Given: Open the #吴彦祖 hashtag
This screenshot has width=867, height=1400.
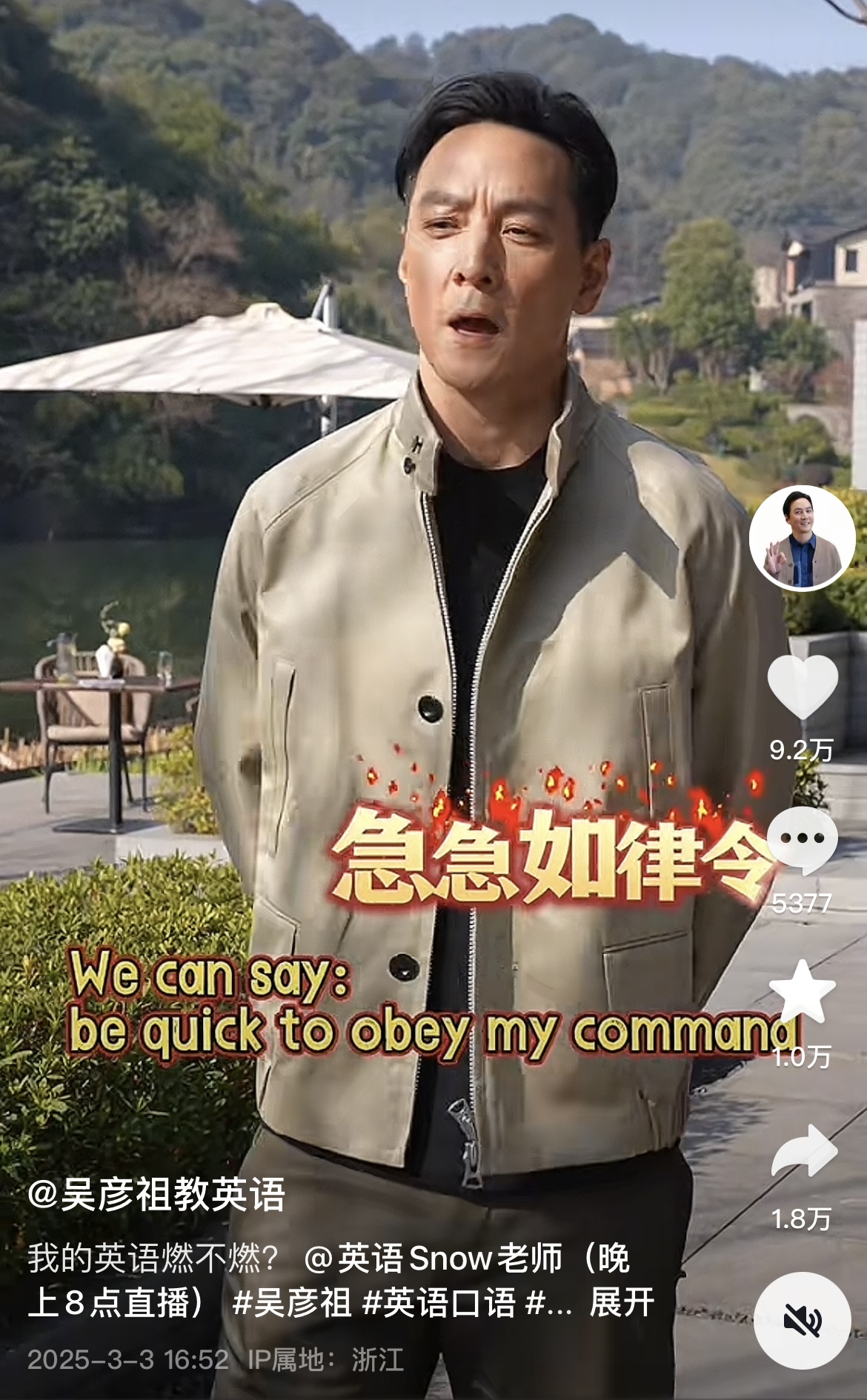Looking at the screenshot, I should (292, 1301).
